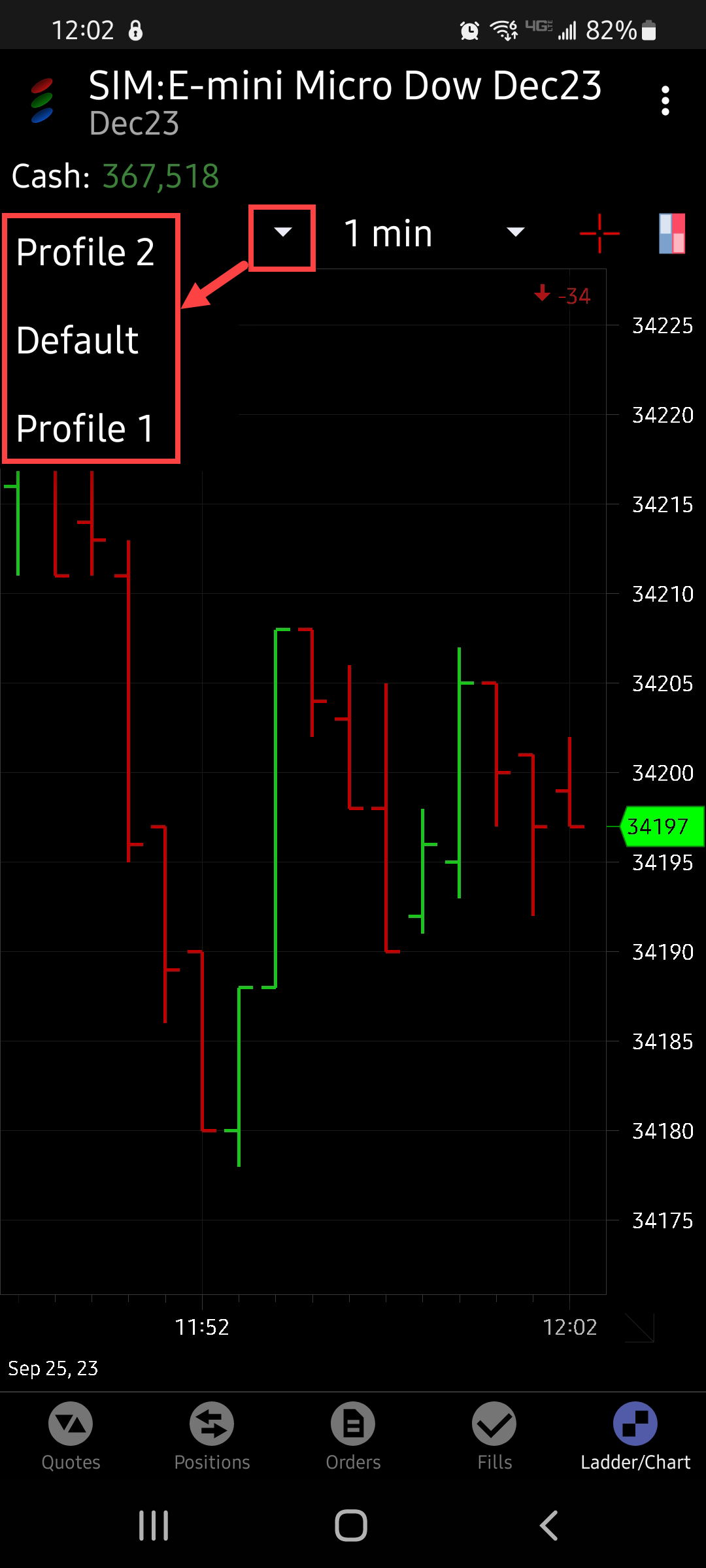Tap the app logo beside the SIM title

click(41, 99)
